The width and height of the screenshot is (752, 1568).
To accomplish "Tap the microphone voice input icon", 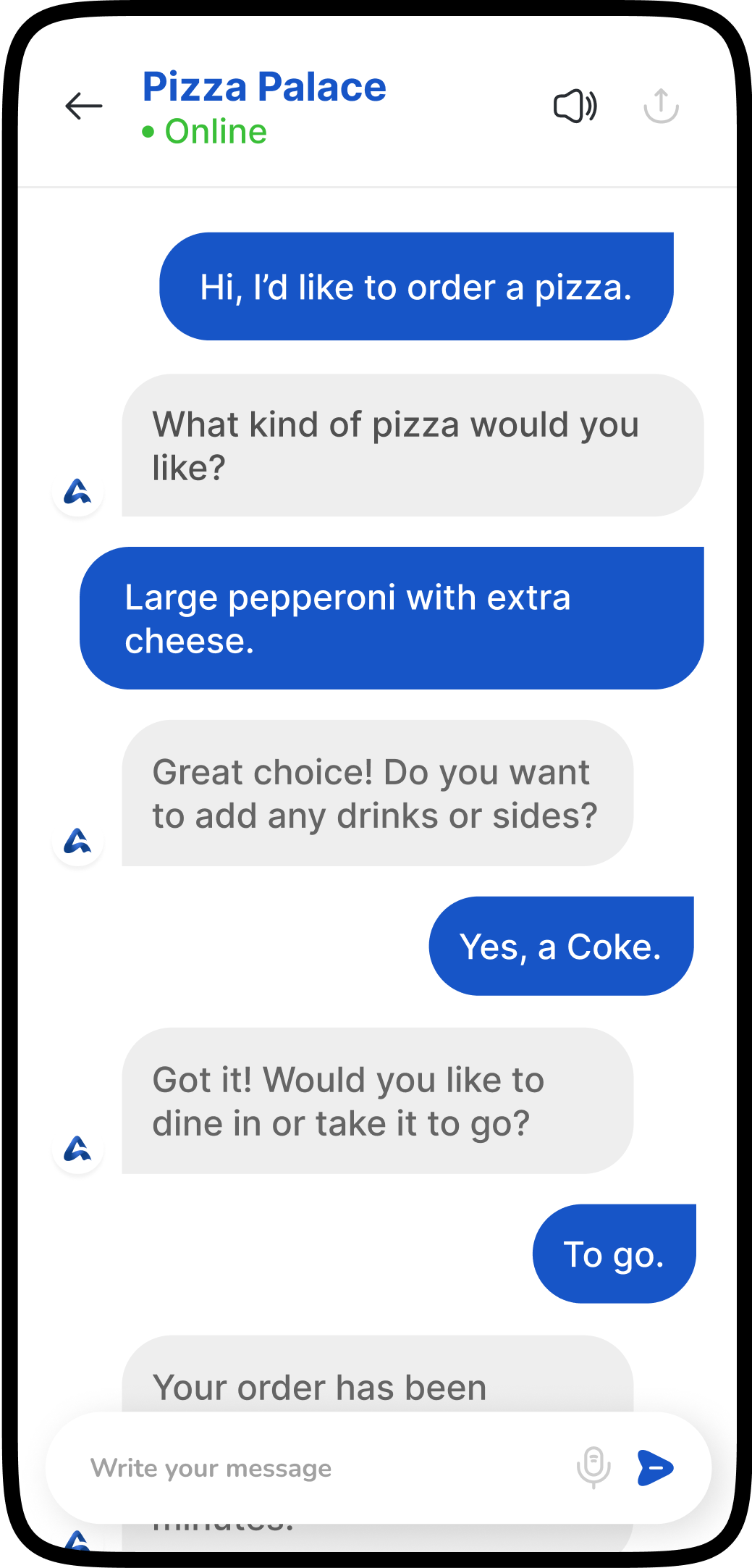I will [x=593, y=1467].
